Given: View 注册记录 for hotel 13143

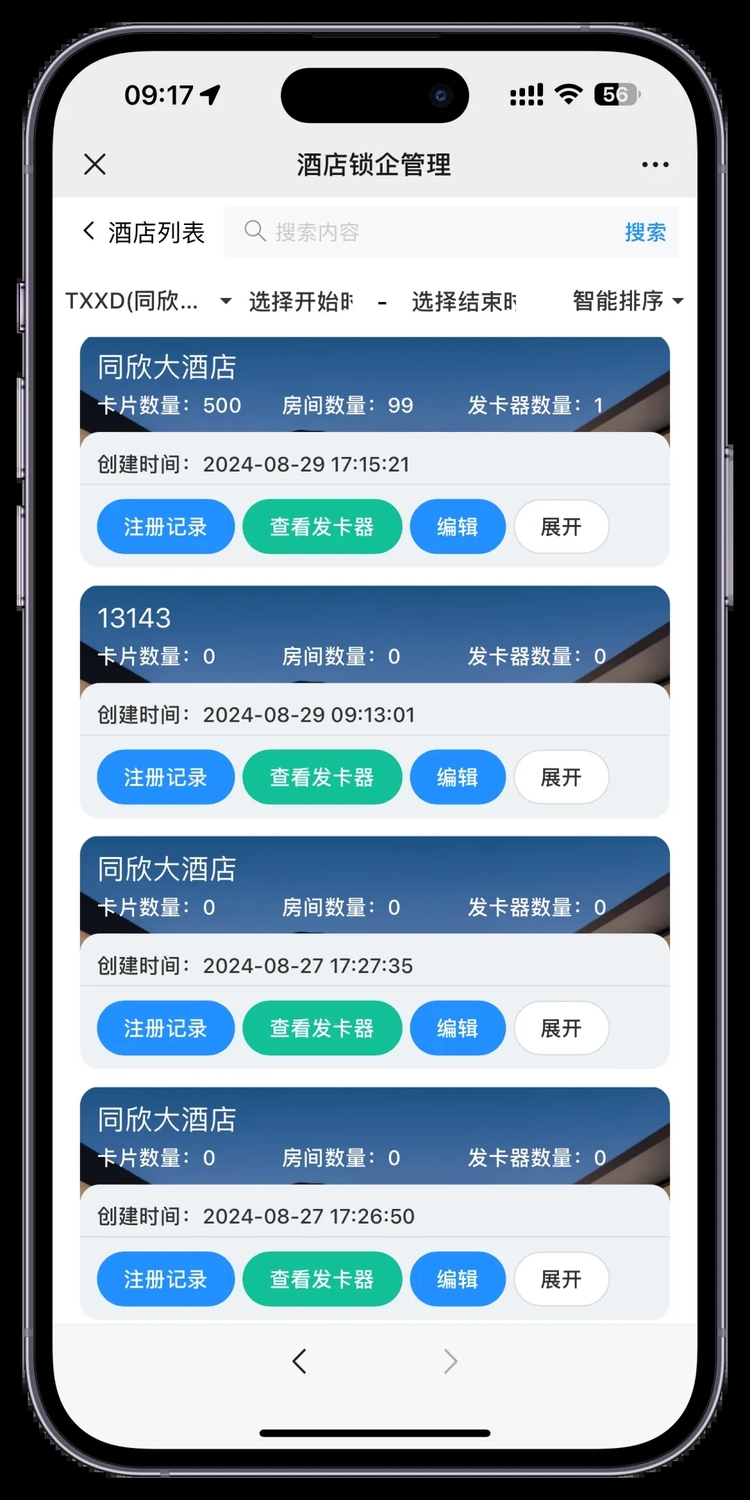Looking at the screenshot, I should (165, 777).
